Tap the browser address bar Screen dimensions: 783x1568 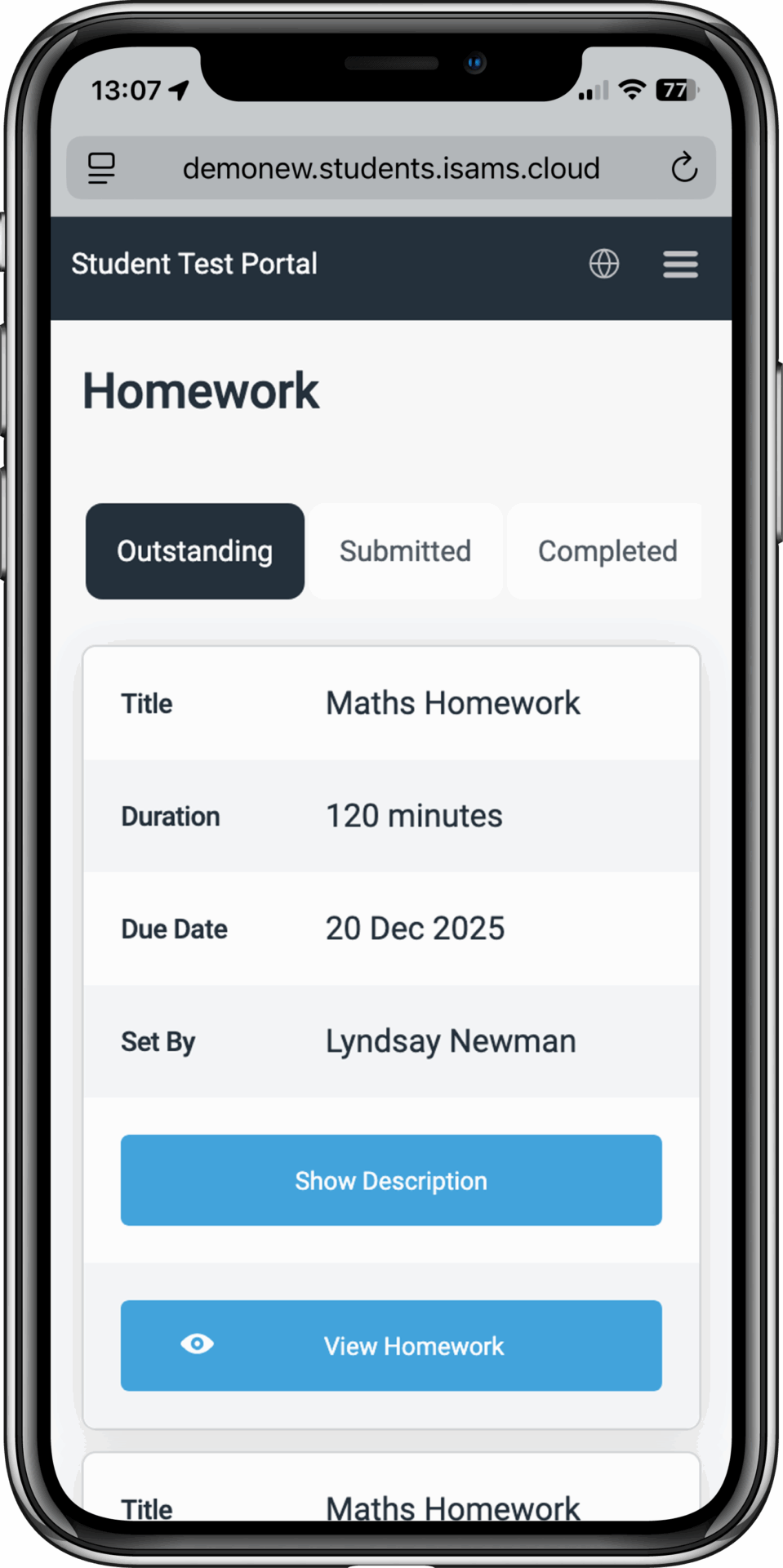pyautogui.click(x=391, y=168)
